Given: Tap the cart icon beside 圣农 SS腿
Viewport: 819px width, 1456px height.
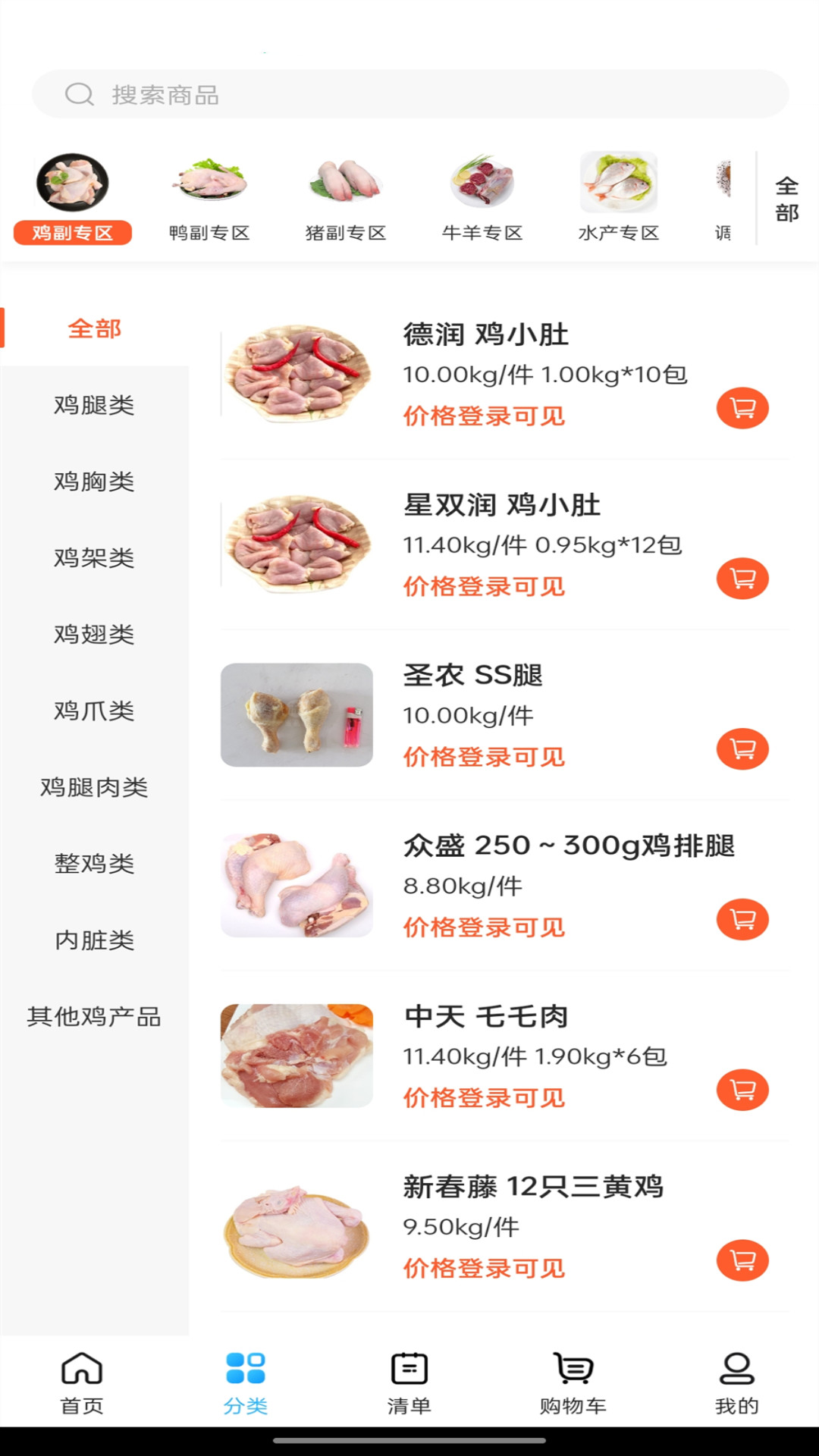Looking at the screenshot, I should tap(742, 749).
